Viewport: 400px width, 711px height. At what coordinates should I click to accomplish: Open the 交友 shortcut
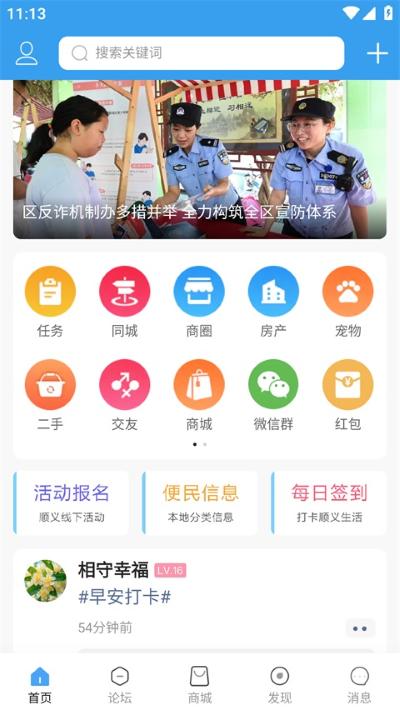[x=125, y=395]
